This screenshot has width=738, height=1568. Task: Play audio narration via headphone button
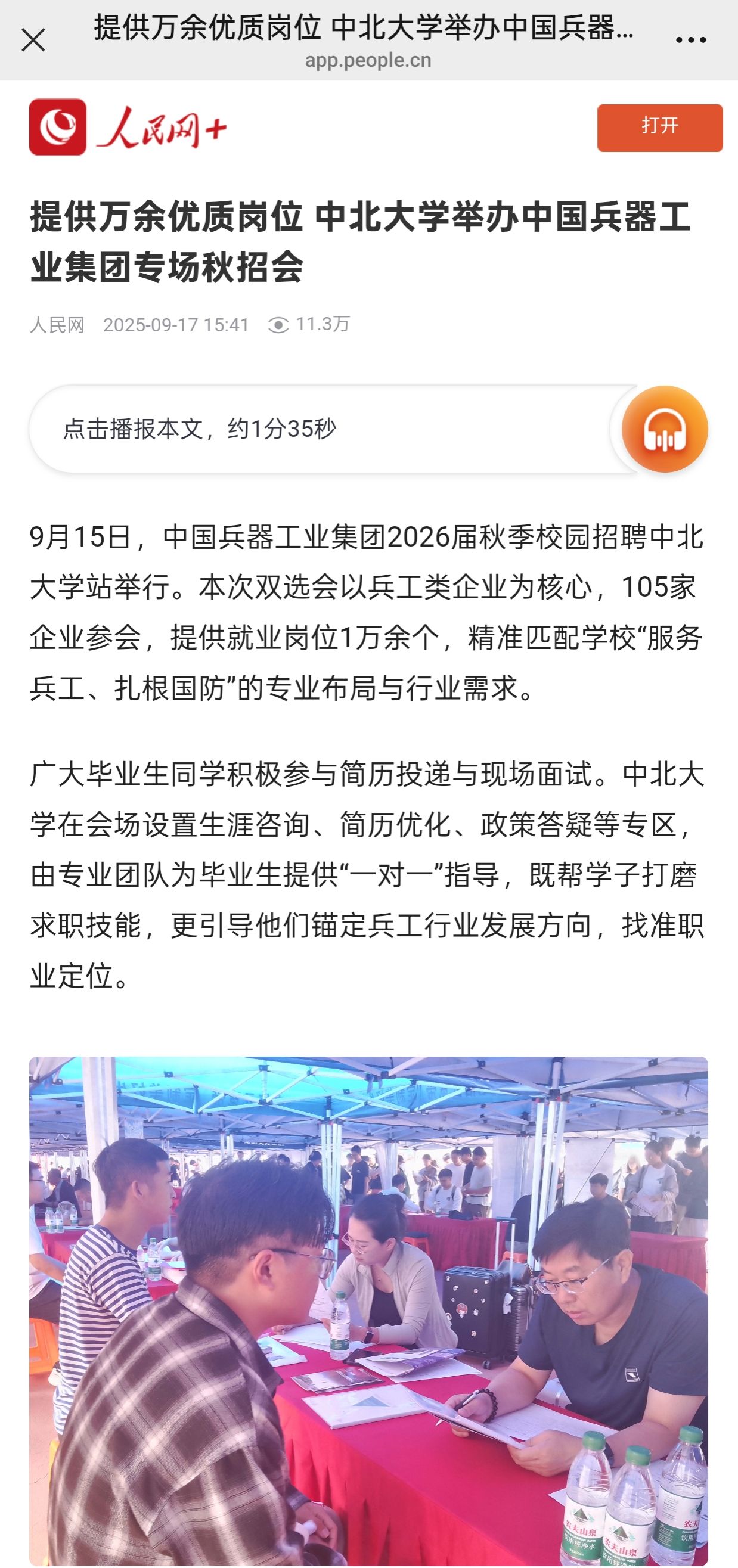(x=663, y=429)
